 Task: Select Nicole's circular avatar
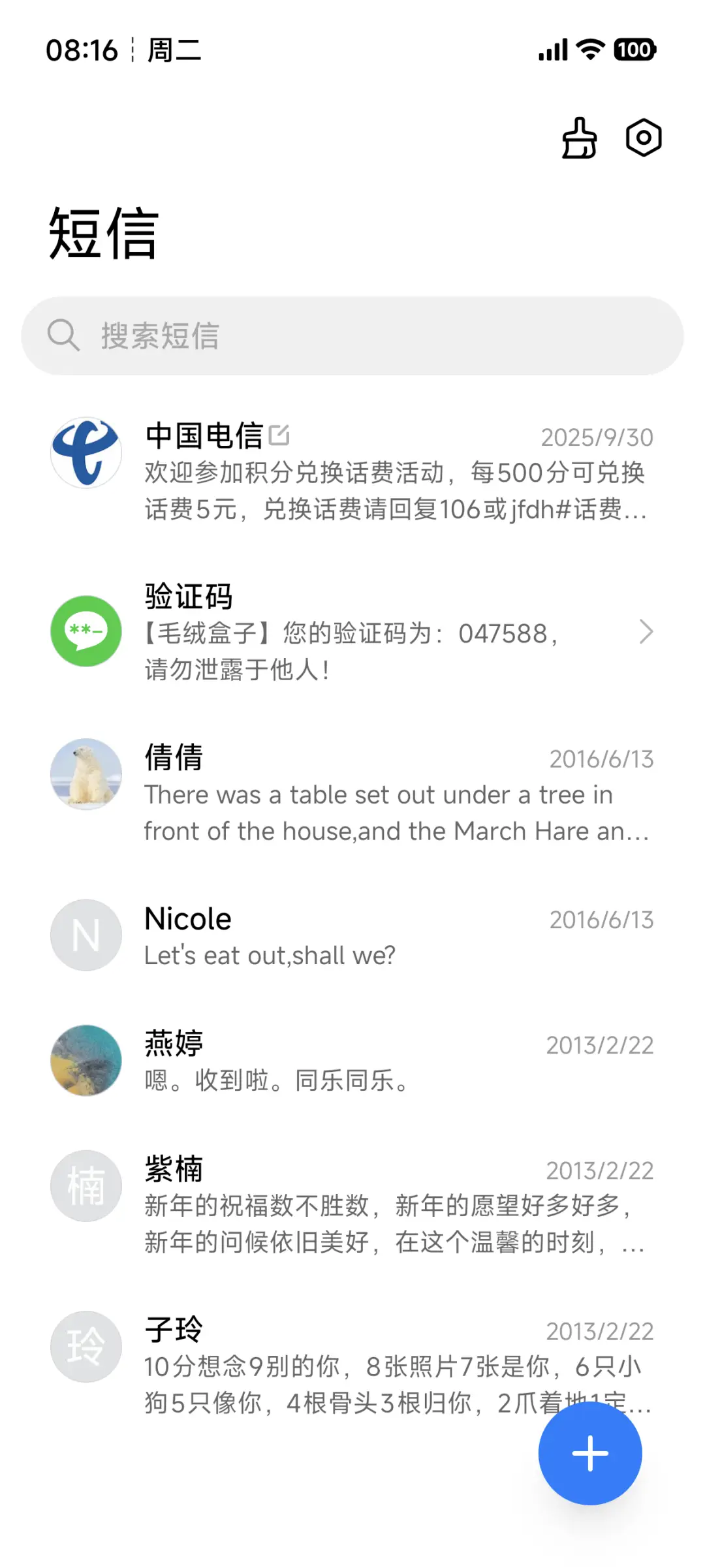coord(86,935)
